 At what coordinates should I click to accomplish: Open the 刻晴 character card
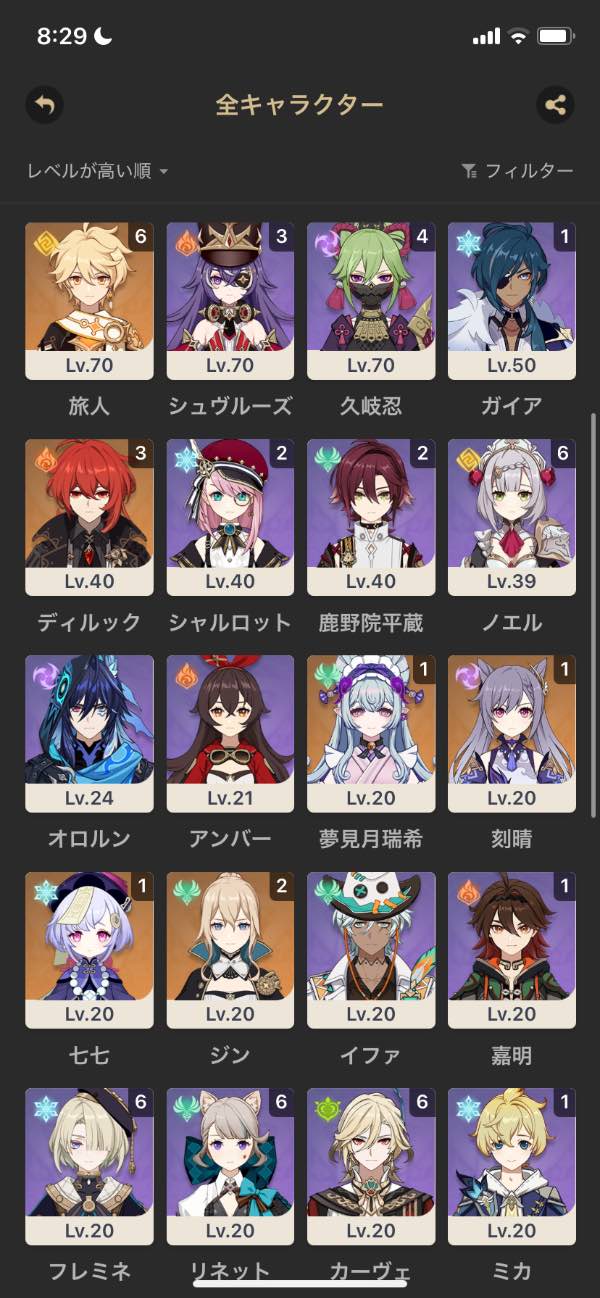coord(512,733)
